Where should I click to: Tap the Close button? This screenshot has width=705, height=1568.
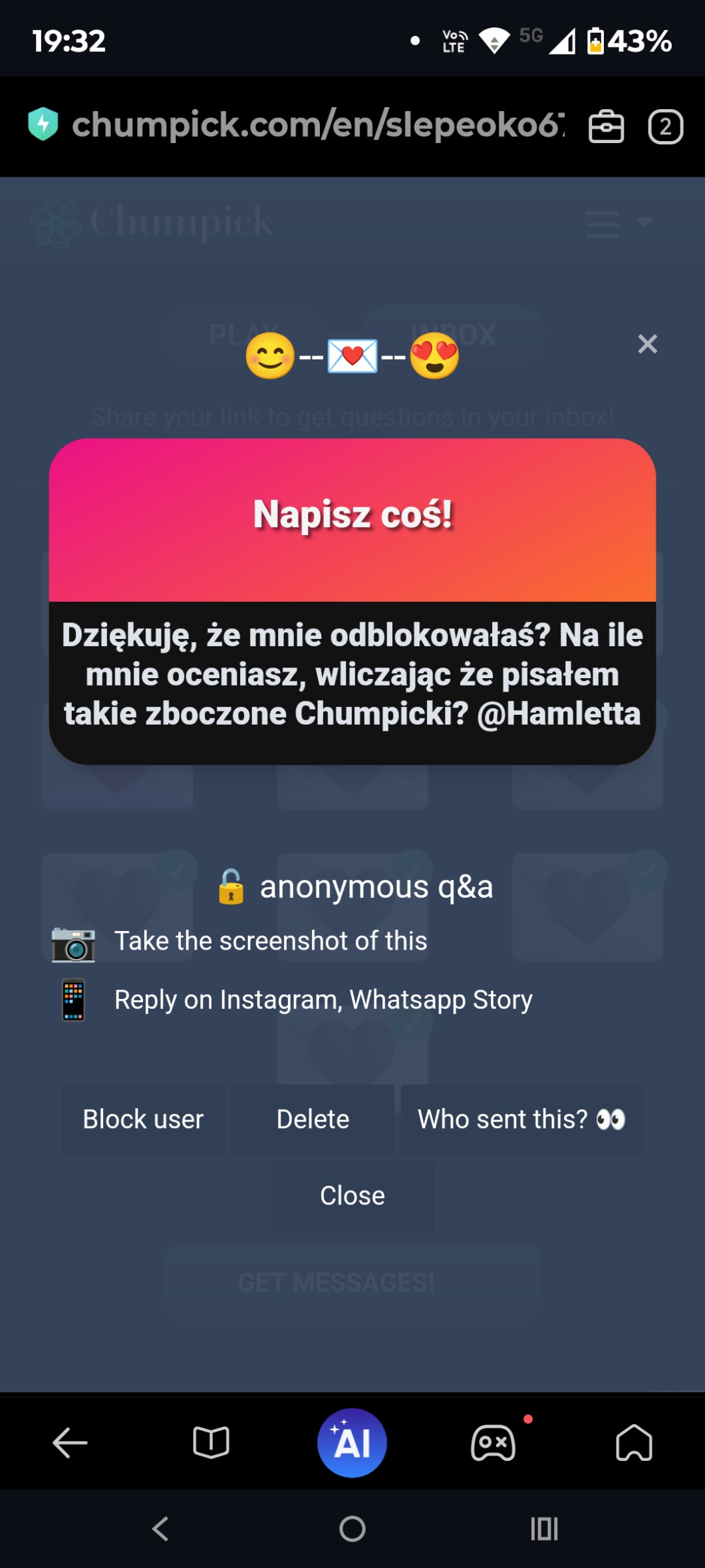(352, 1196)
